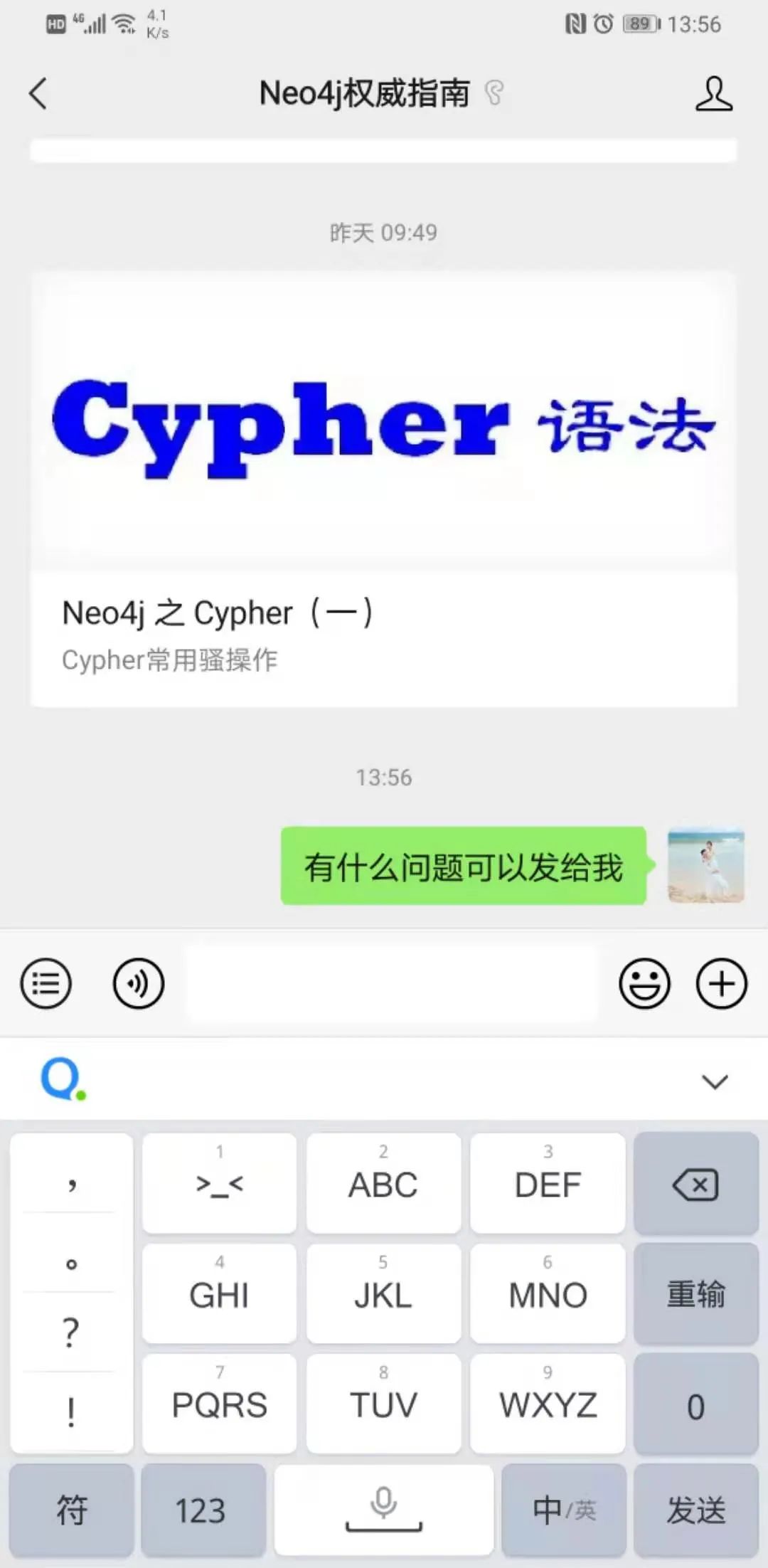Collapse the keyboard with the down chevron
The image size is (768, 1568).
click(715, 1081)
